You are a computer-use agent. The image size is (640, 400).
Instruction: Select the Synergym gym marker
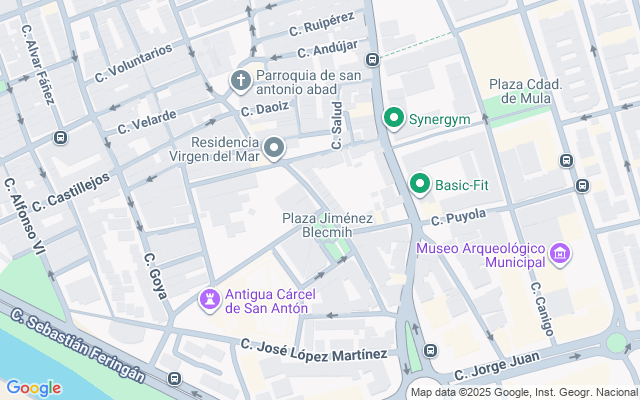[x=394, y=119]
